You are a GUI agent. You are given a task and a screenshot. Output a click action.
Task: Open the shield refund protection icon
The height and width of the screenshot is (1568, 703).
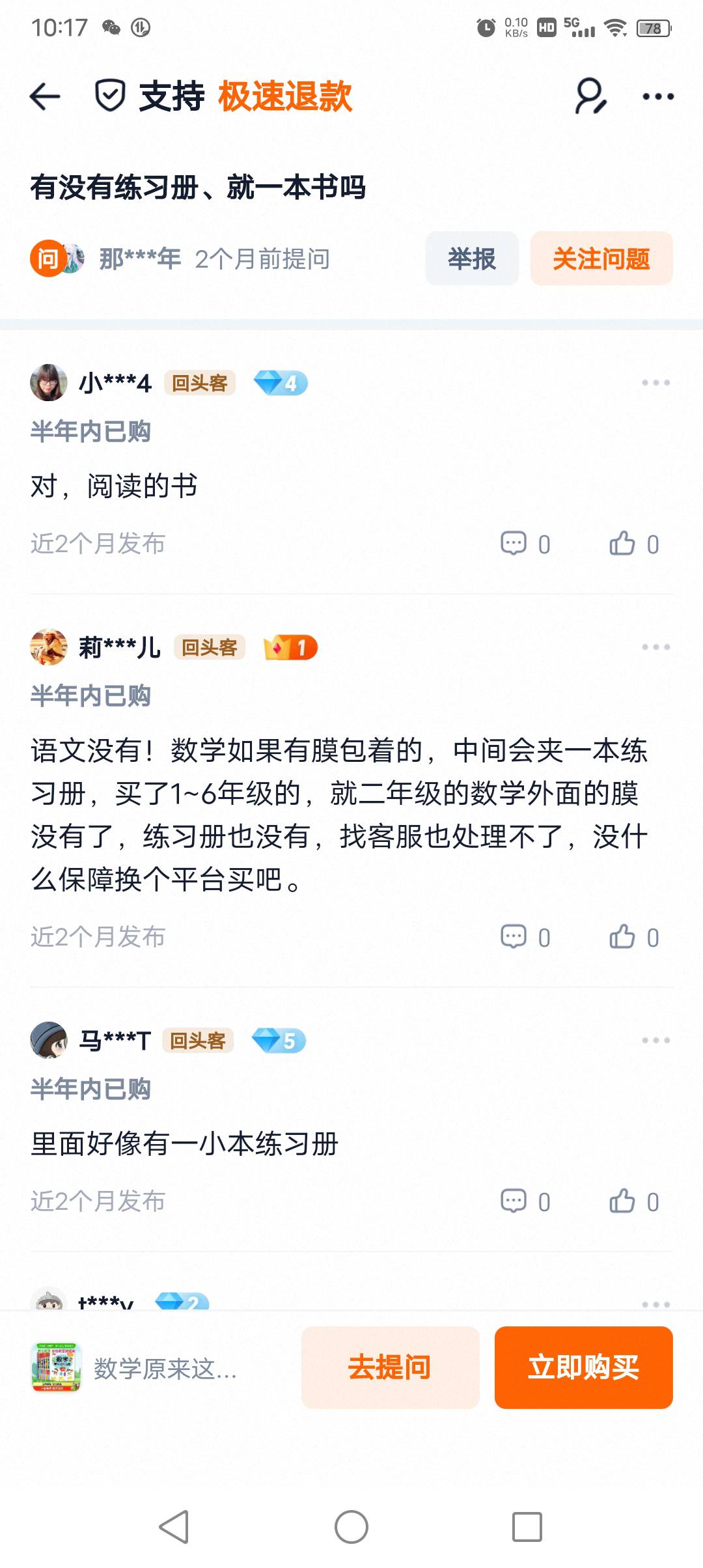109,96
